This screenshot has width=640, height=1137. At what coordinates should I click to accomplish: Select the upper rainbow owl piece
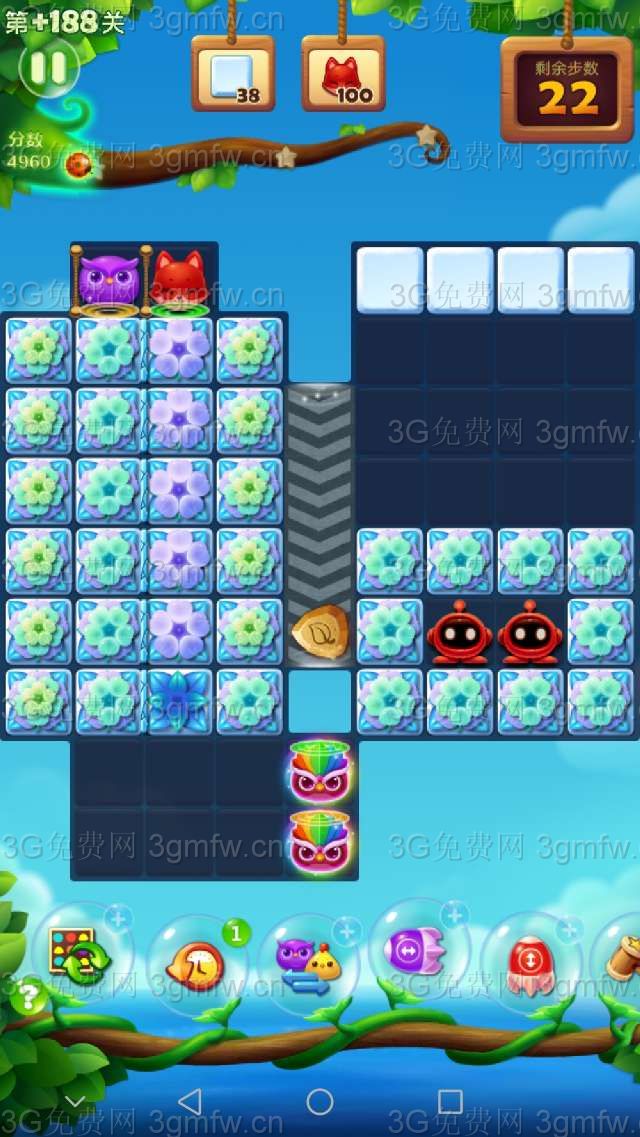320,772
